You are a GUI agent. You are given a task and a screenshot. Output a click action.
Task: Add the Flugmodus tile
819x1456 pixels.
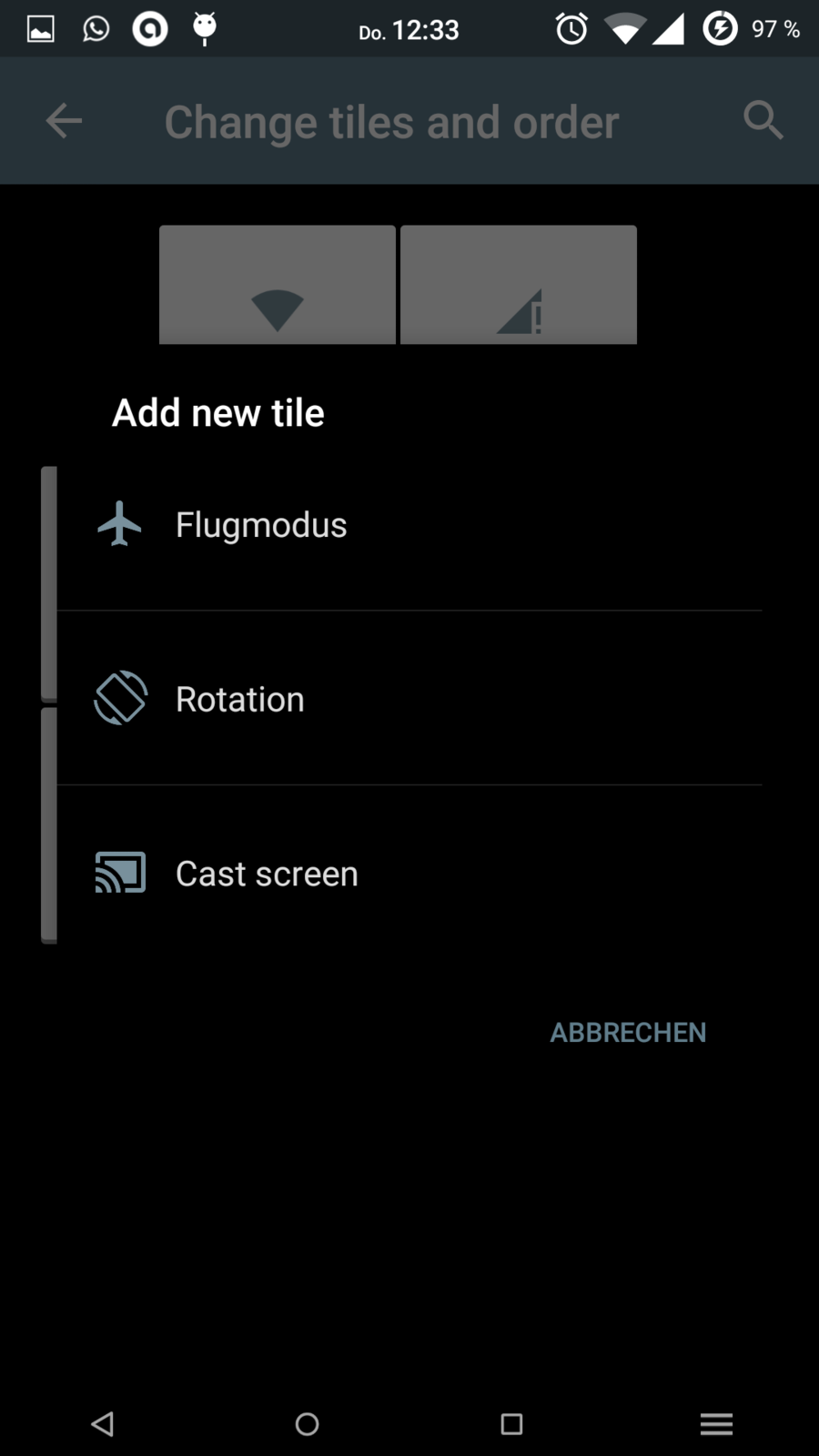pyautogui.click(x=260, y=525)
